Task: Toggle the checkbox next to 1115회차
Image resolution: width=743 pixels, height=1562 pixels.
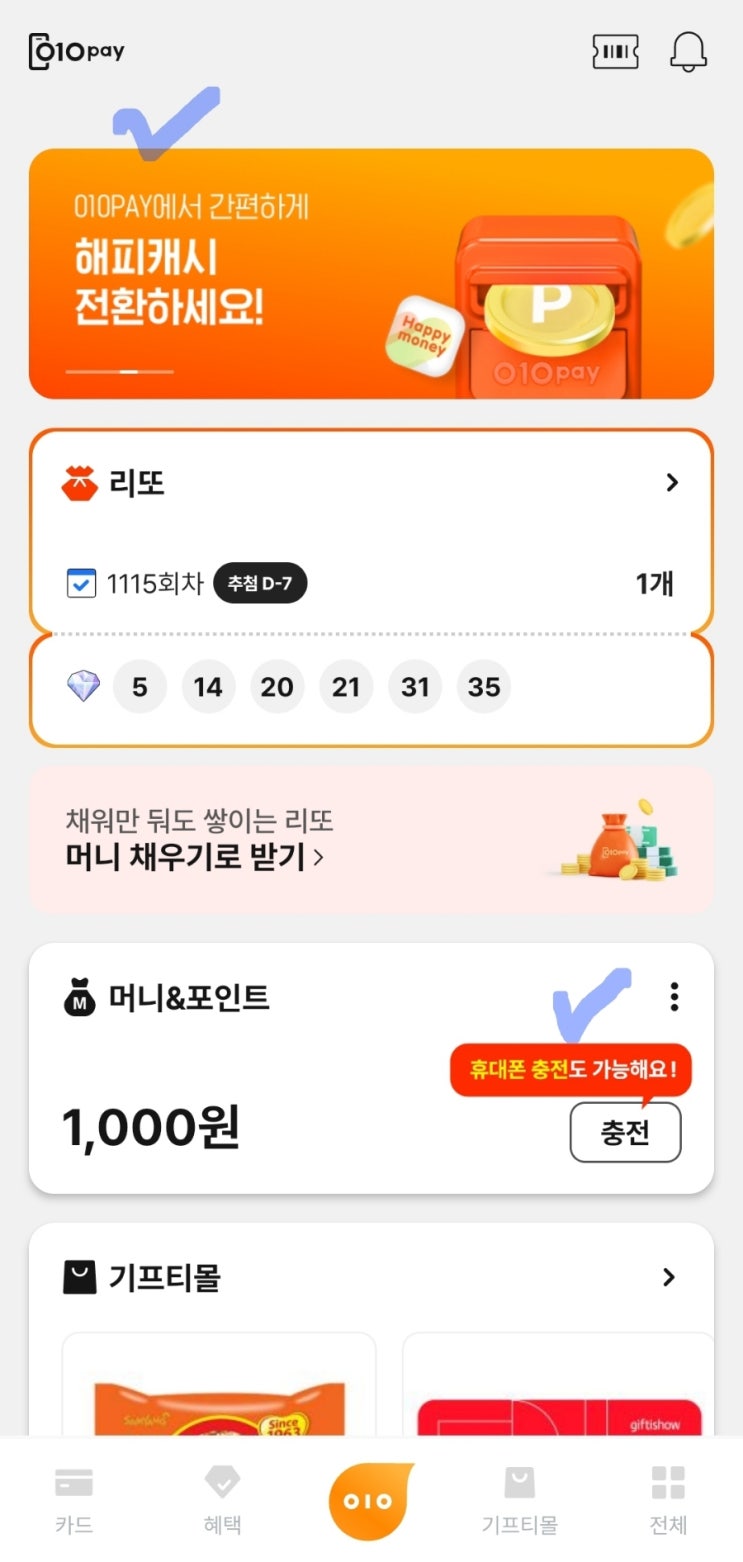Action: pos(81,583)
